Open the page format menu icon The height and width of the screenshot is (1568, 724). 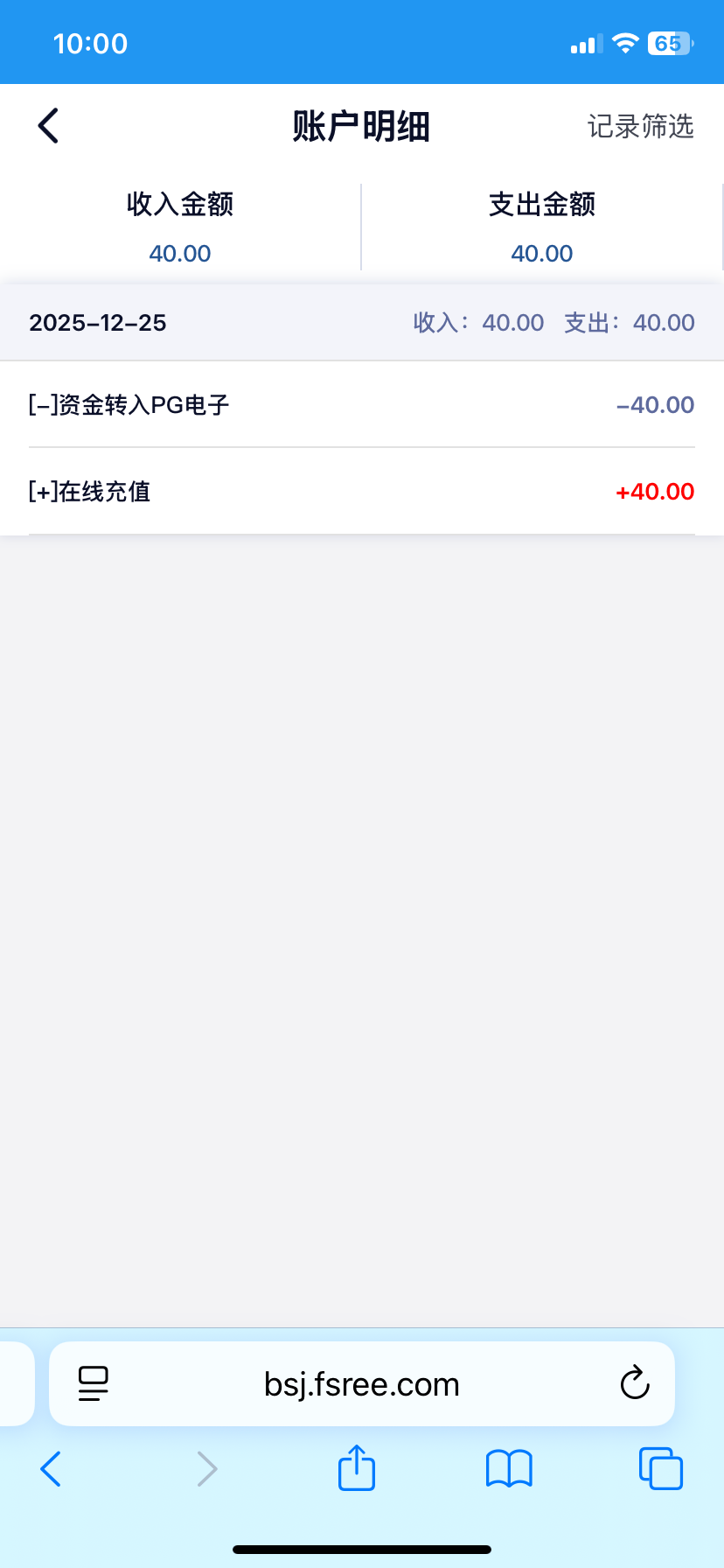coord(94,1383)
